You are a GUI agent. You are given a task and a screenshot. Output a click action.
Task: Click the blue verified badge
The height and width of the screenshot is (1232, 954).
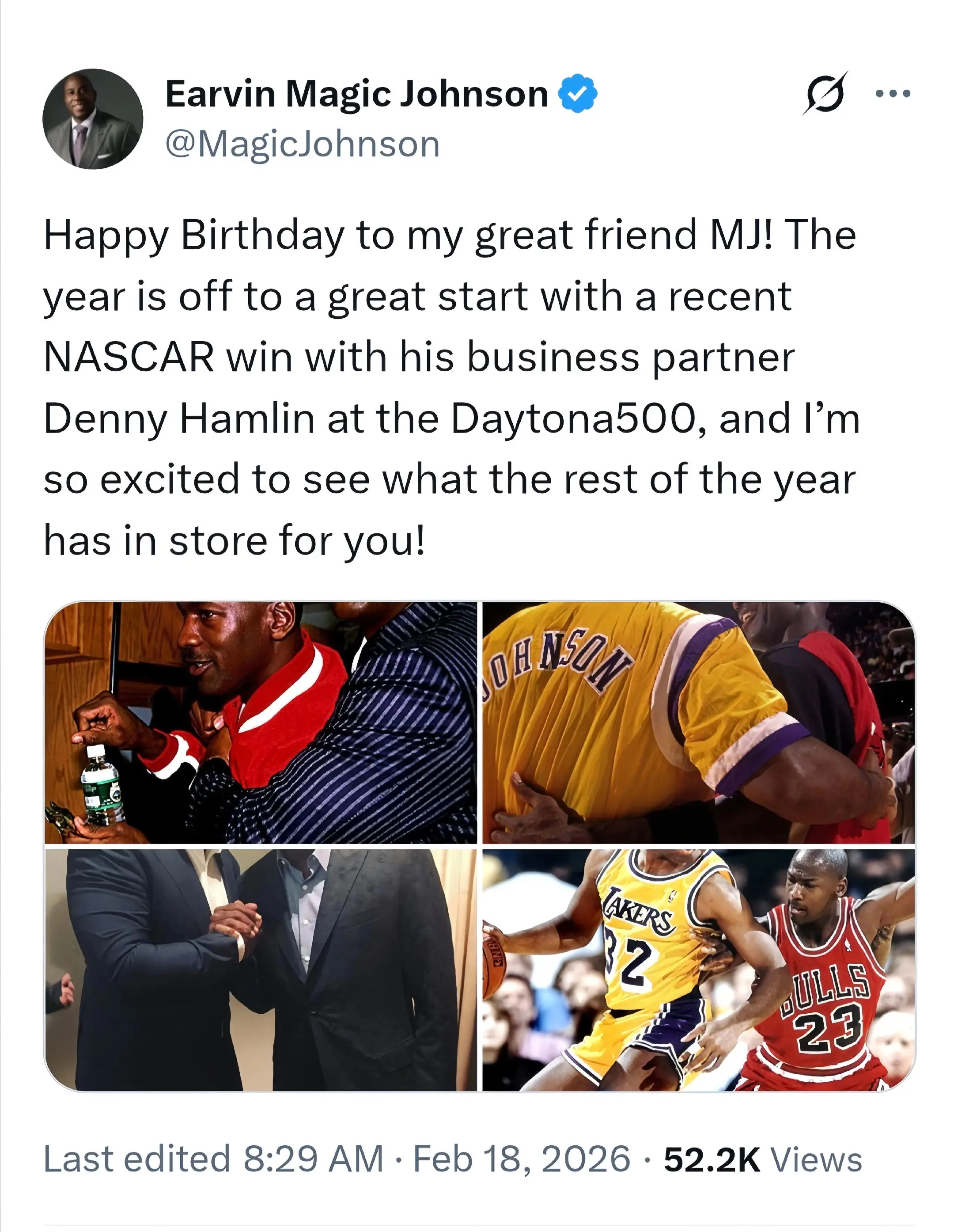coord(576,94)
